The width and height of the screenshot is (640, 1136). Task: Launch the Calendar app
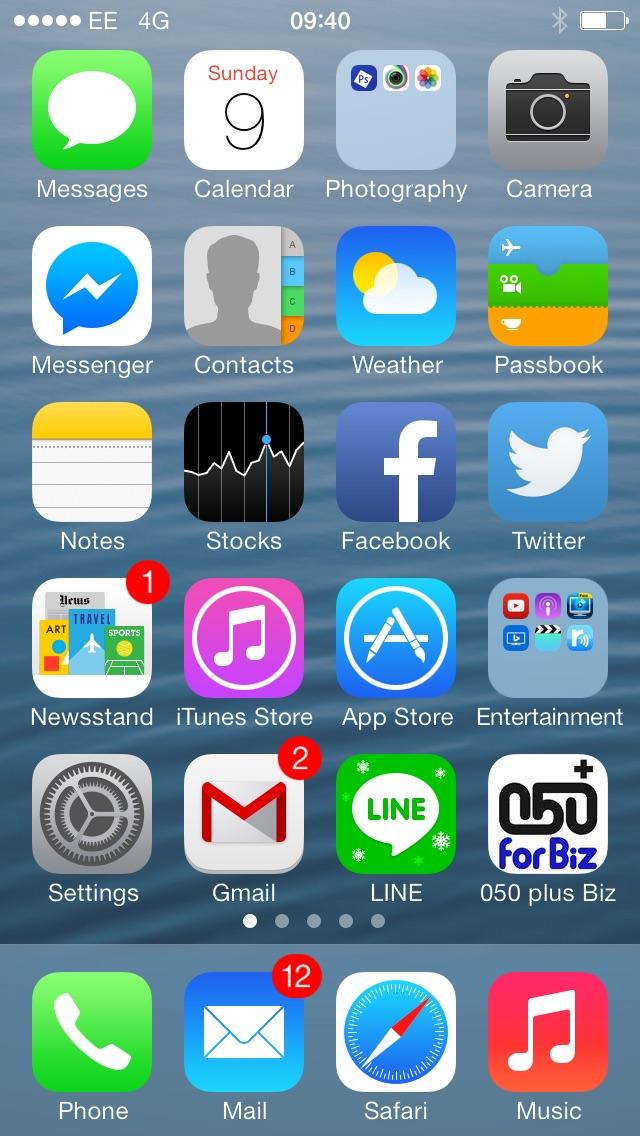pyautogui.click(x=244, y=110)
